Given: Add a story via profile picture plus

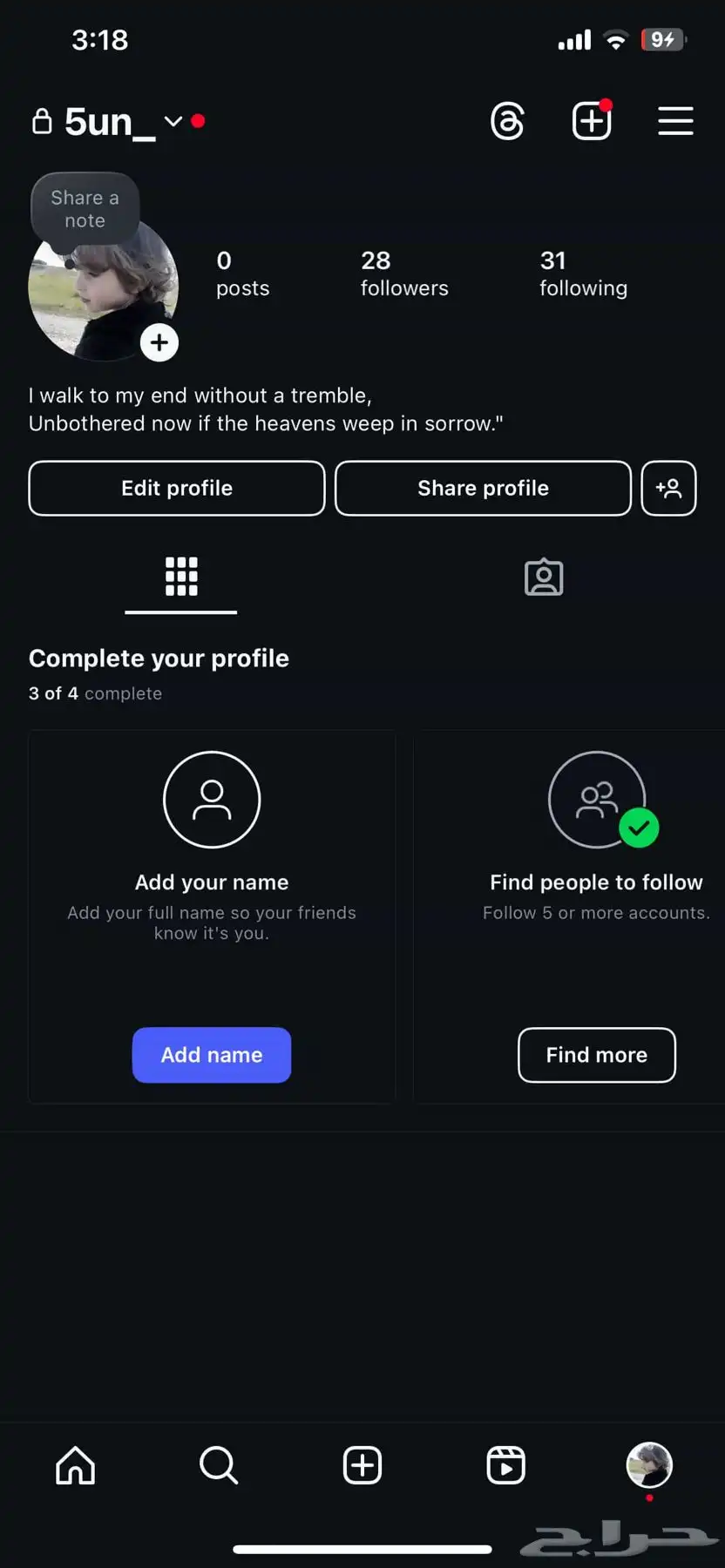Looking at the screenshot, I should coord(159,342).
